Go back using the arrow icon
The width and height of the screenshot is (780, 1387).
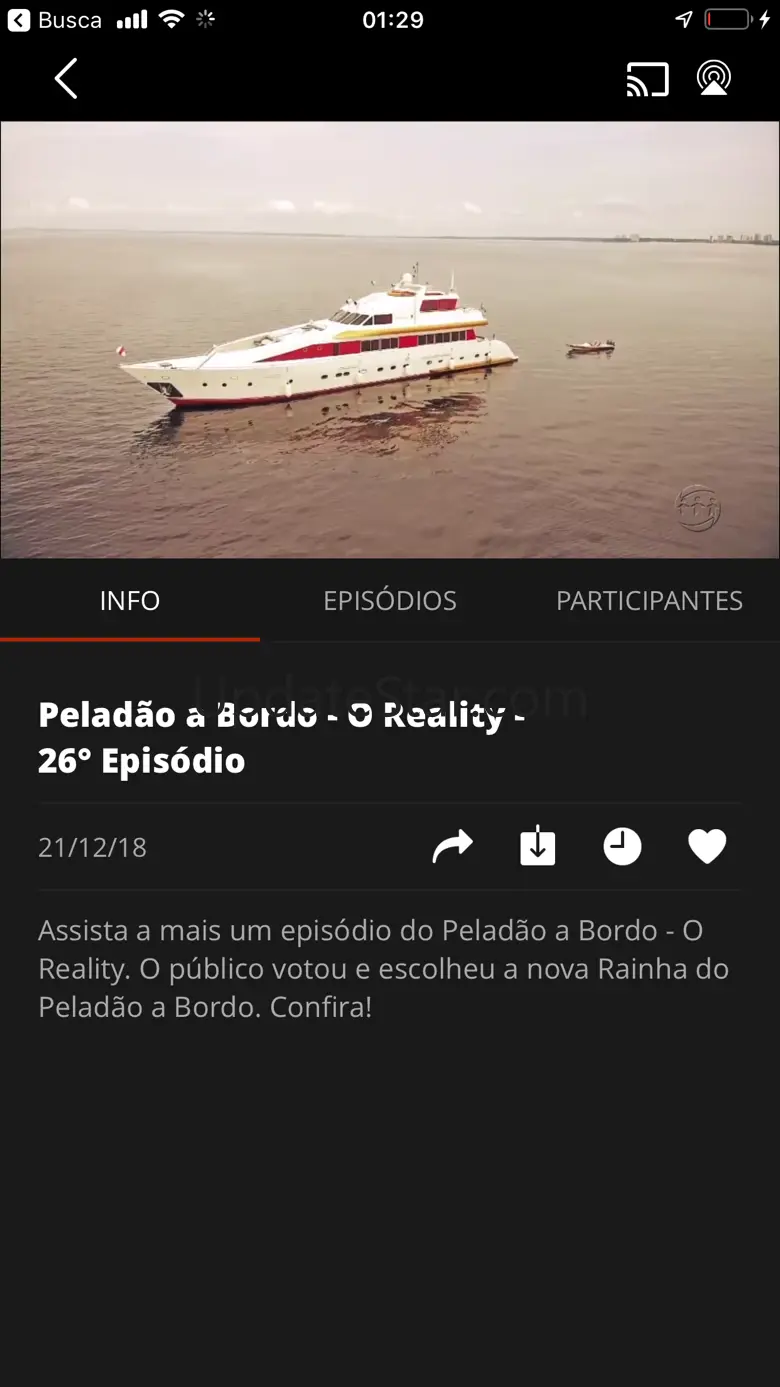pyautogui.click(x=66, y=79)
